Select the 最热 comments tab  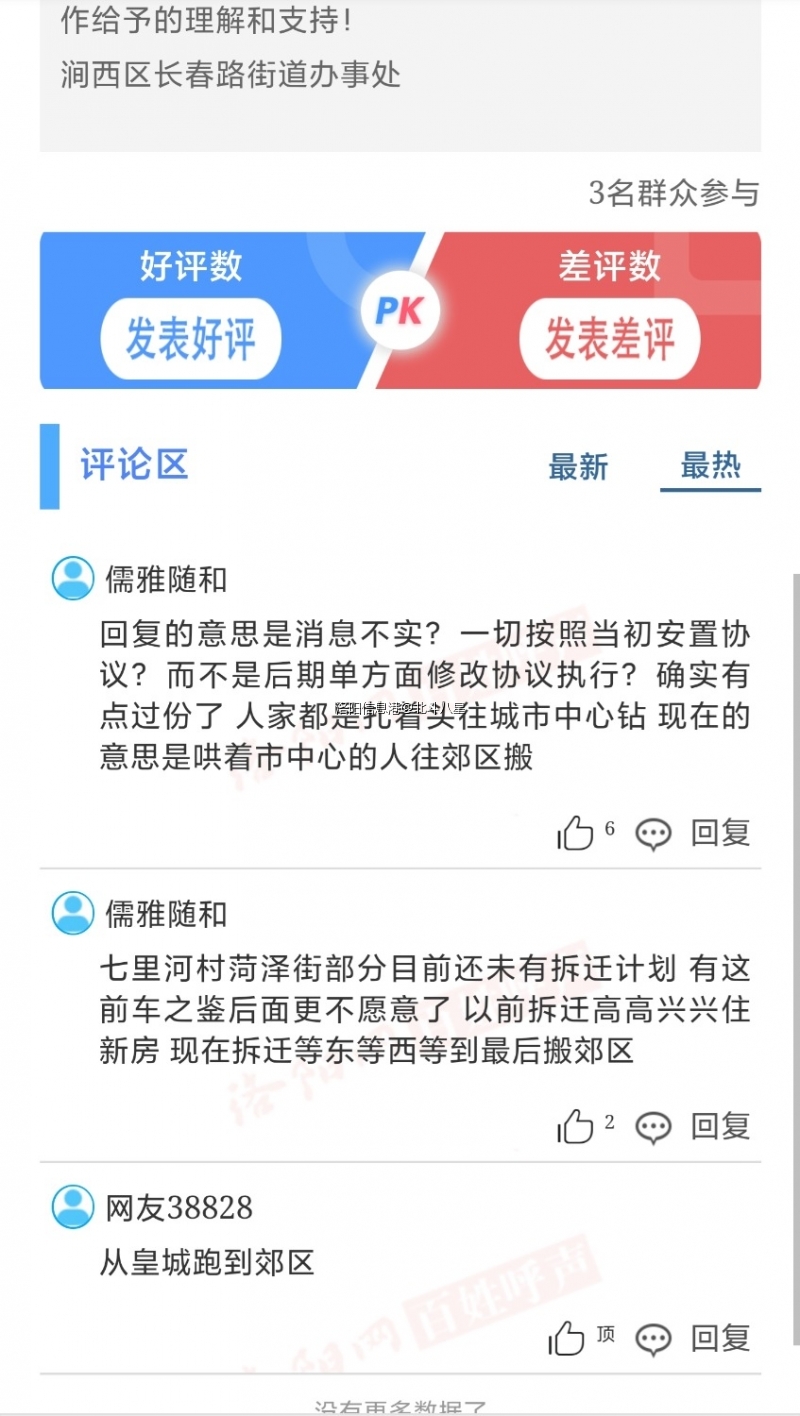(710, 465)
